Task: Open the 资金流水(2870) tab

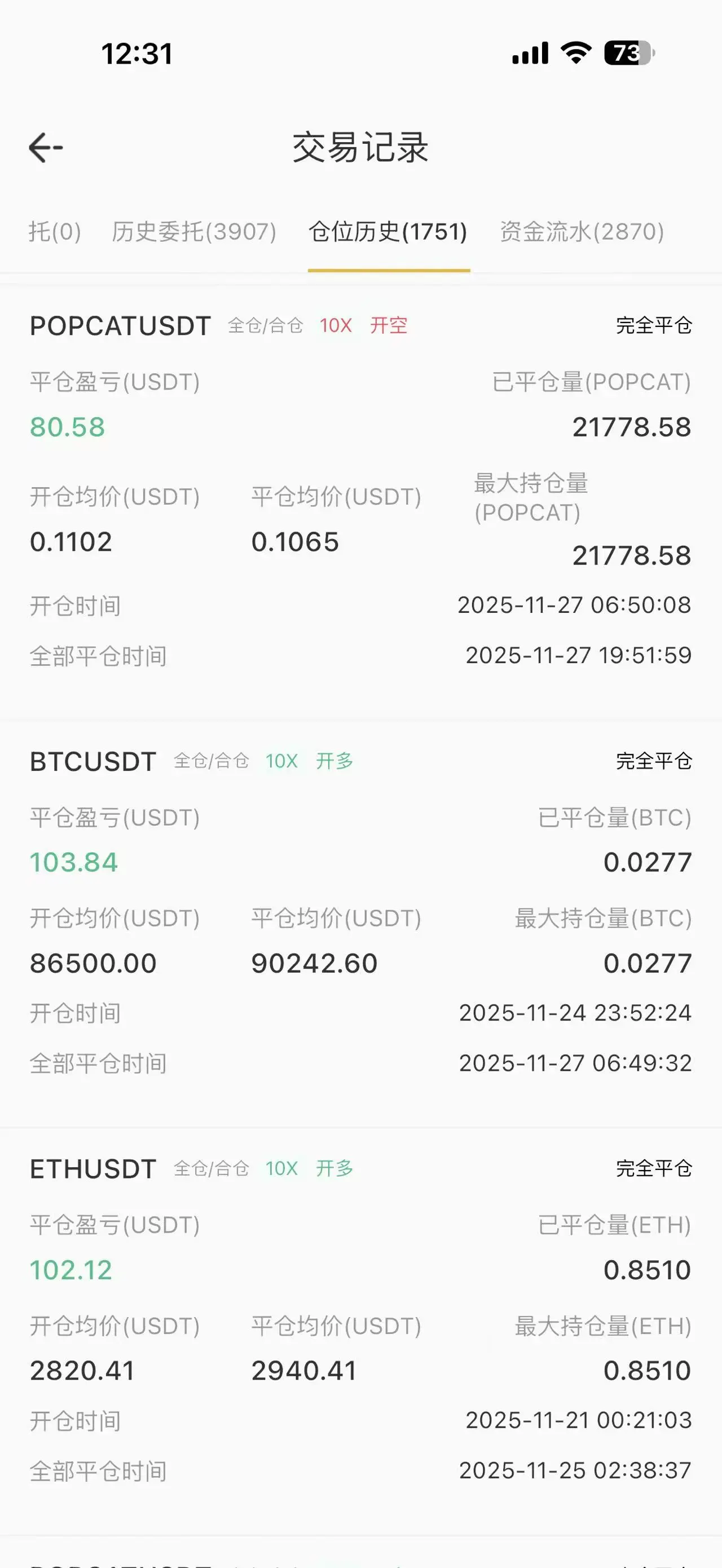Action: coord(582,232)
